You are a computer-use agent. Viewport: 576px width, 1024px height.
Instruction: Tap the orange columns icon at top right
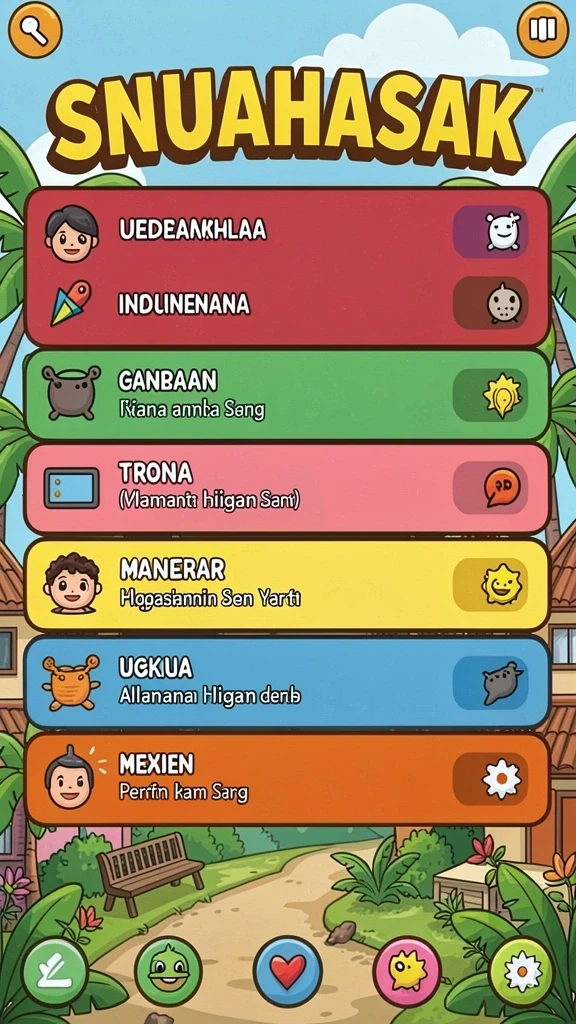(542, 29)
